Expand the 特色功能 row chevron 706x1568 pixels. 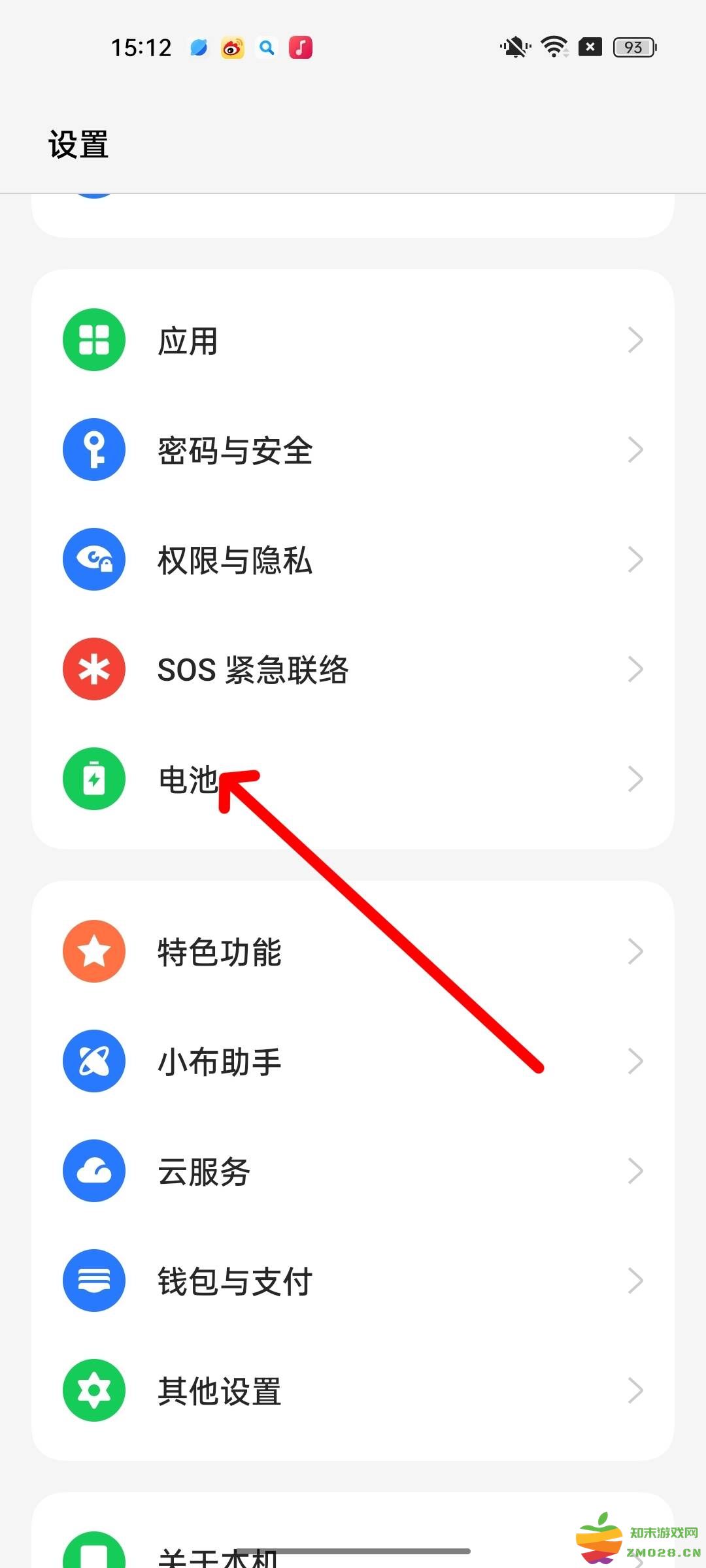click(x=634, y=951)
